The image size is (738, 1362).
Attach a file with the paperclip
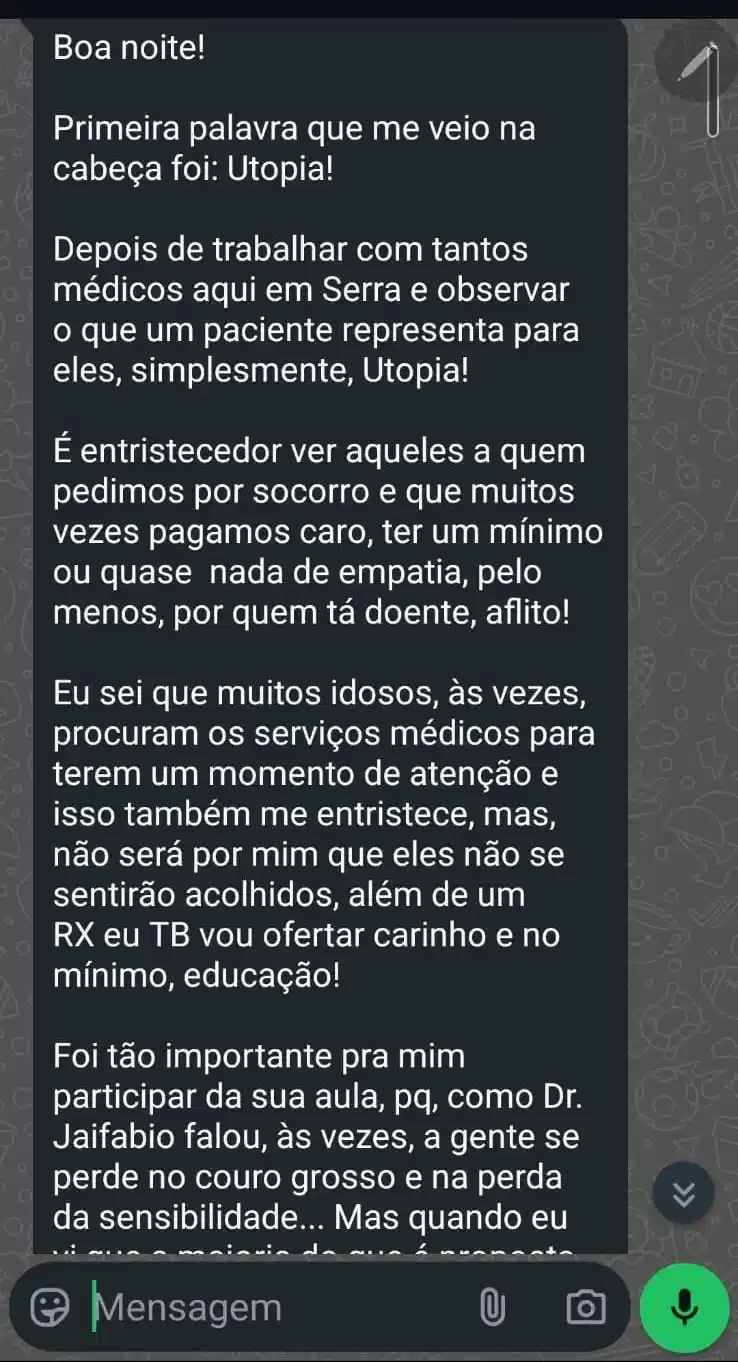(x=492, y=1307)
